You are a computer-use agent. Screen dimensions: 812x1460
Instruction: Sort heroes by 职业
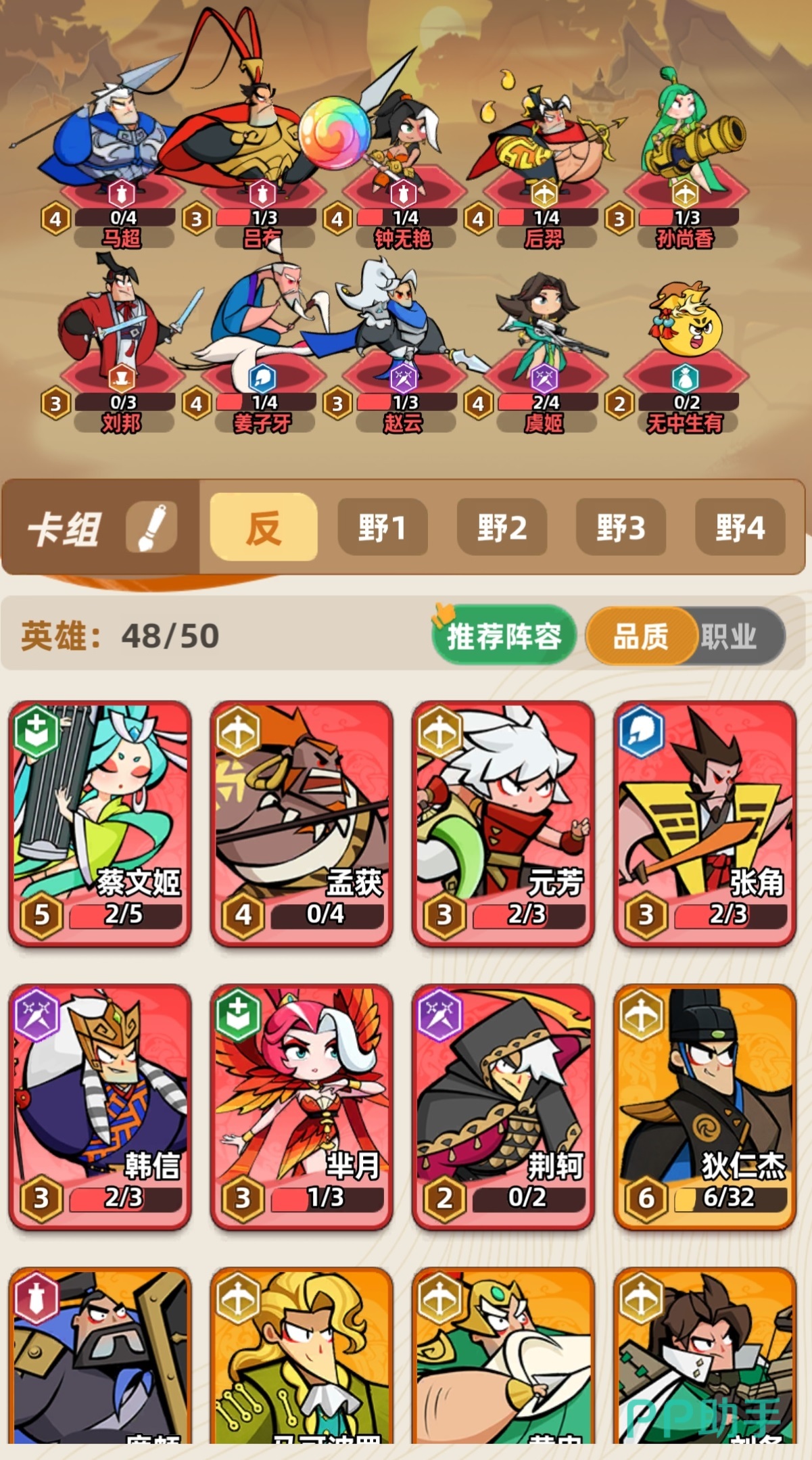tap(730, 636)
